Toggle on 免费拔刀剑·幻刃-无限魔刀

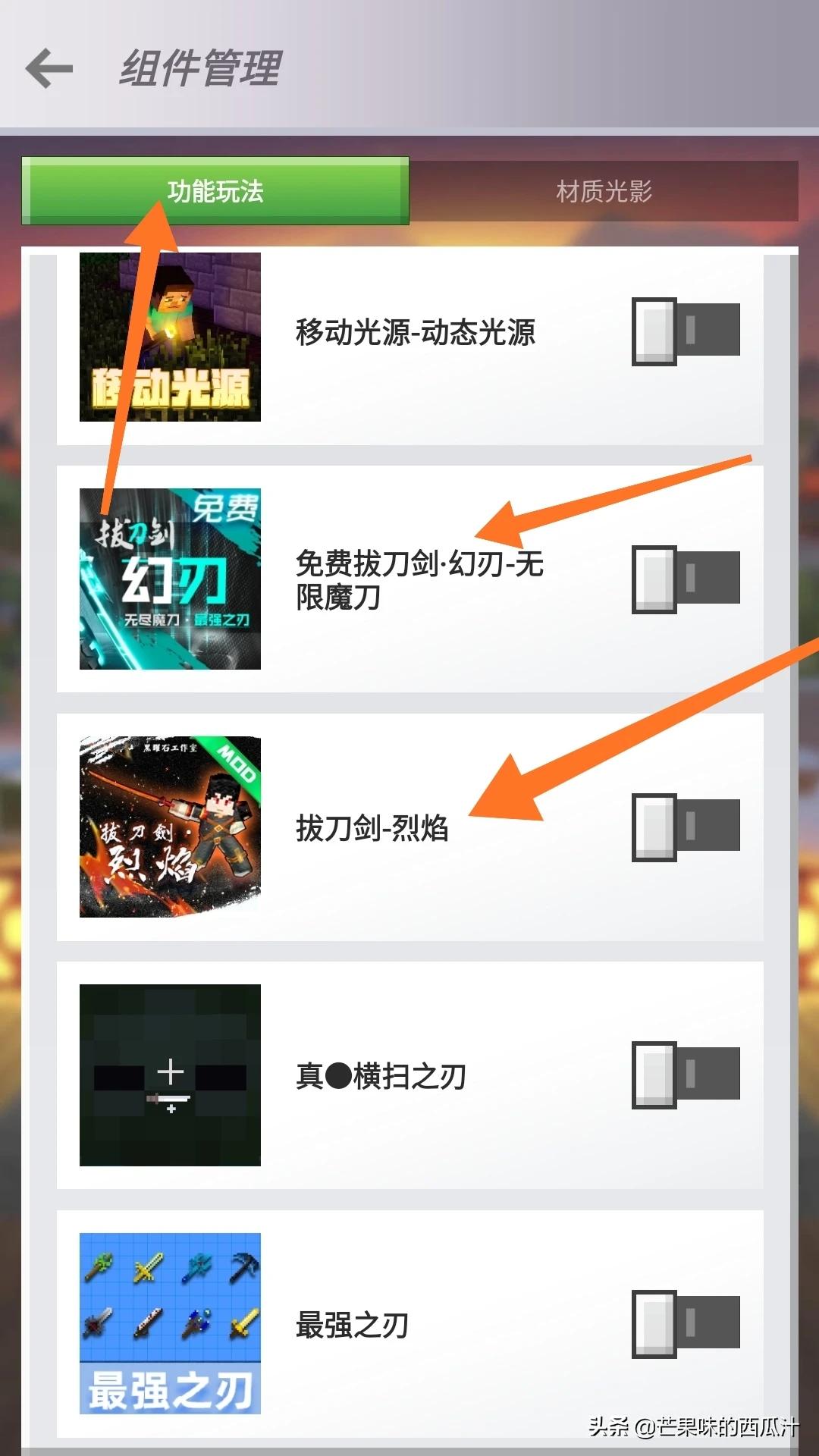[x=686, y=579]
